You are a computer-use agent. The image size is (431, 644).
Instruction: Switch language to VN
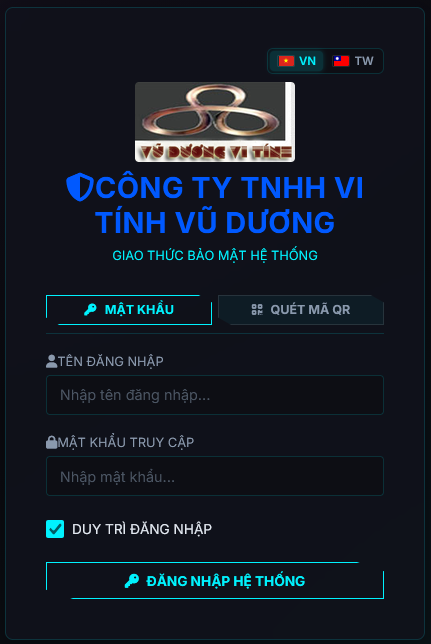click(x=297, y=61)
